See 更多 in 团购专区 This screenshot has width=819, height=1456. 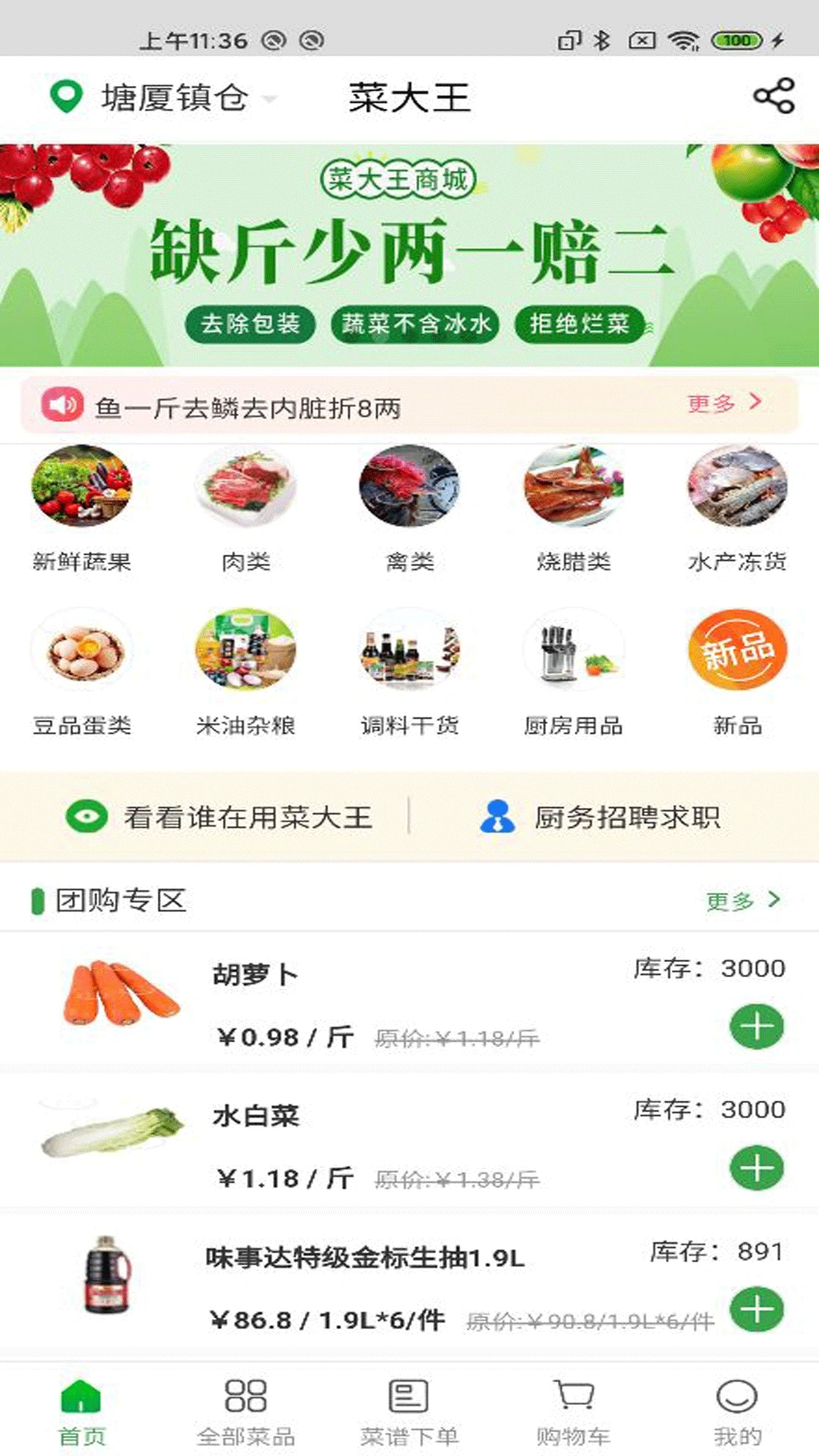[x=742, y=900]
